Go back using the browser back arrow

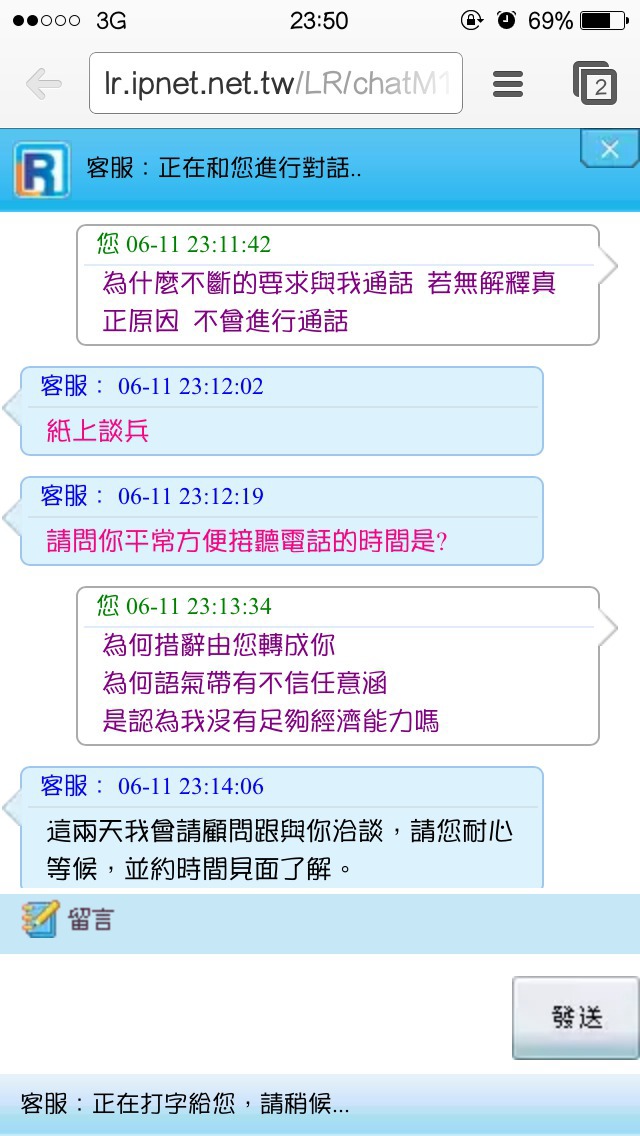click(x=43, y=84)
